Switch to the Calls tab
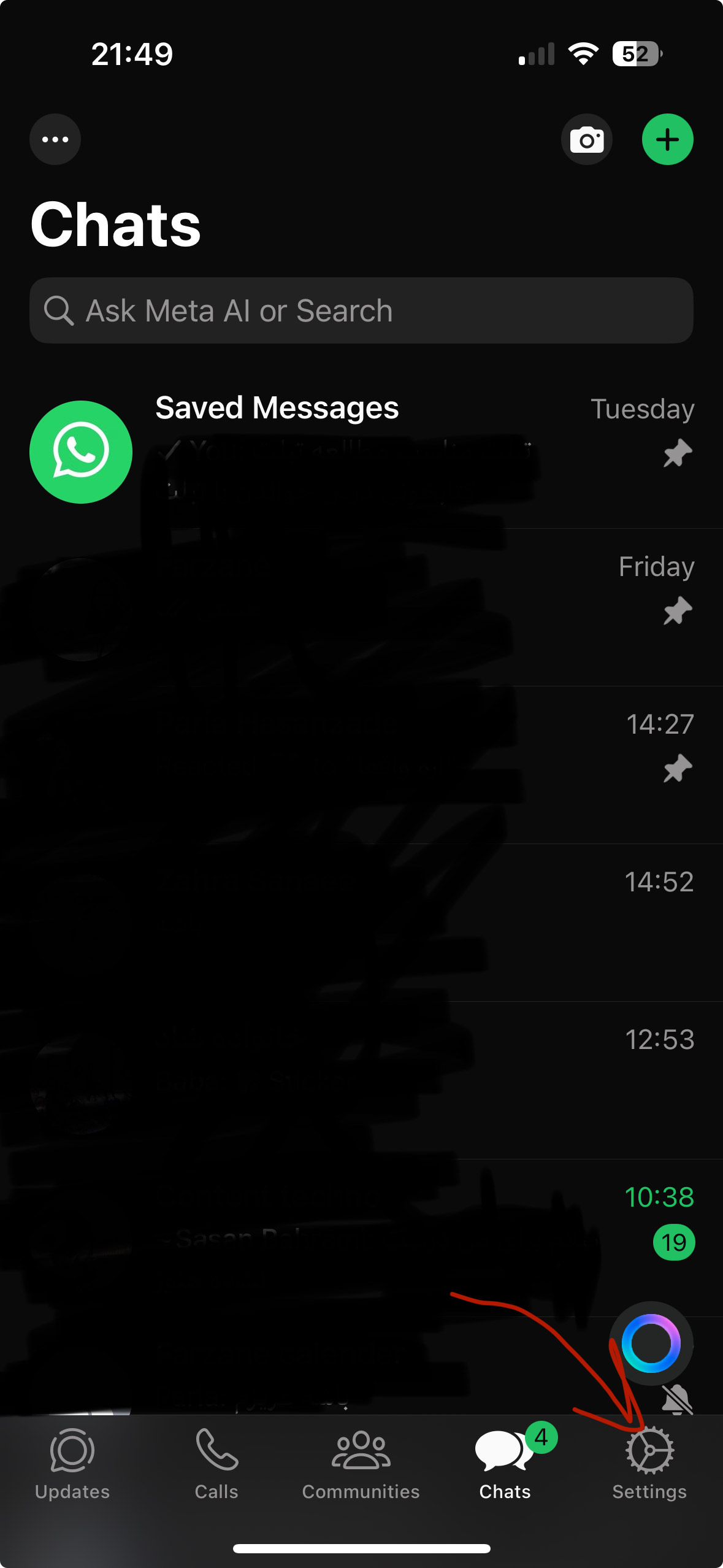Viewport: 723px width, 1568px height. tap(216, 1464)
